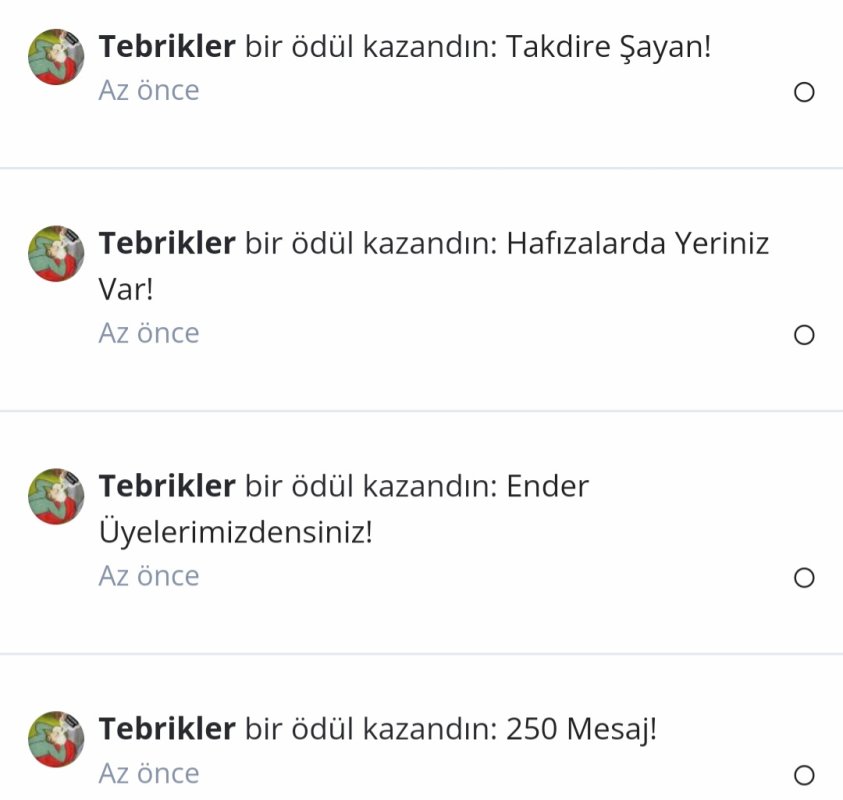Mark the 250 Mesaj notification as read
Image resolution: width=843 pixels, height=800 pixels.
803,775
